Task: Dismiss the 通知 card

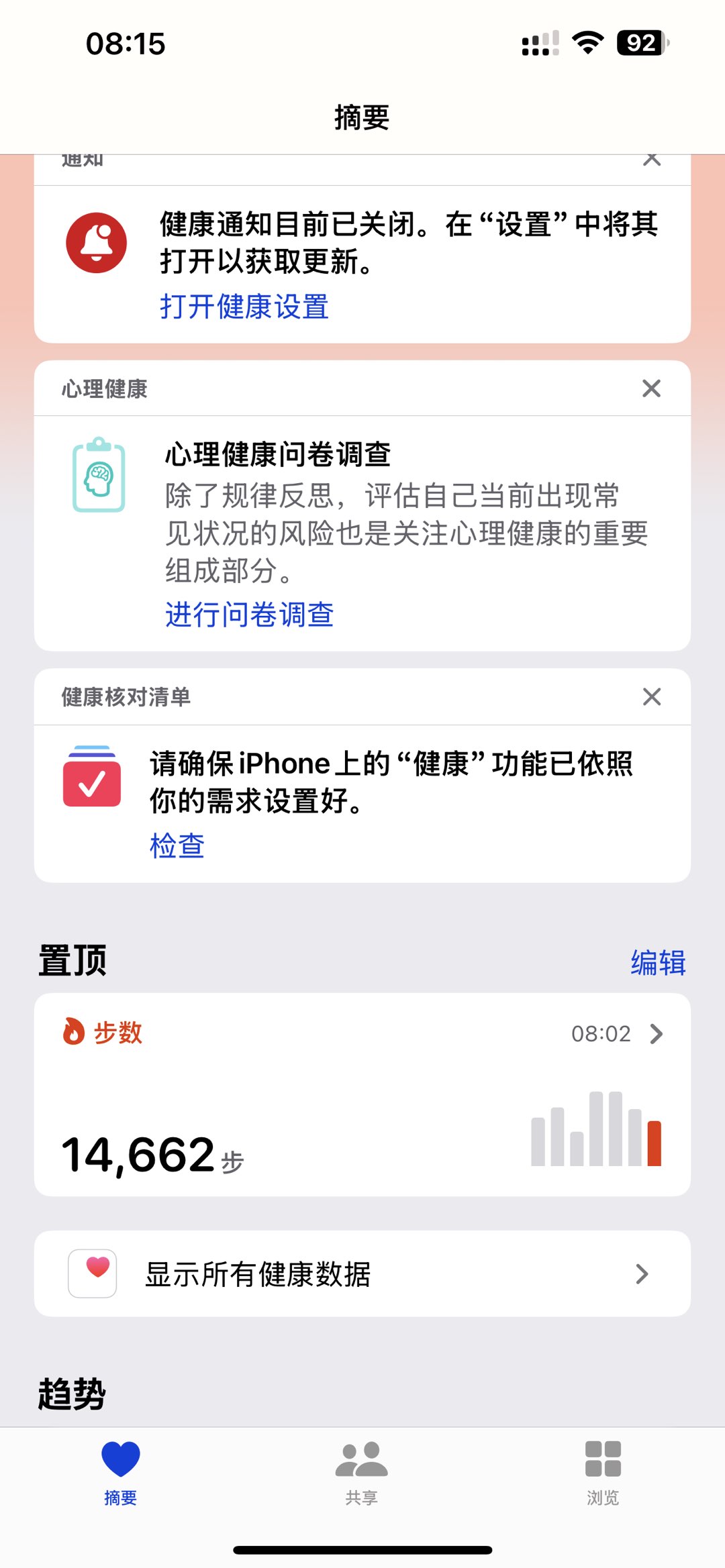Action: tap(651, 161)
